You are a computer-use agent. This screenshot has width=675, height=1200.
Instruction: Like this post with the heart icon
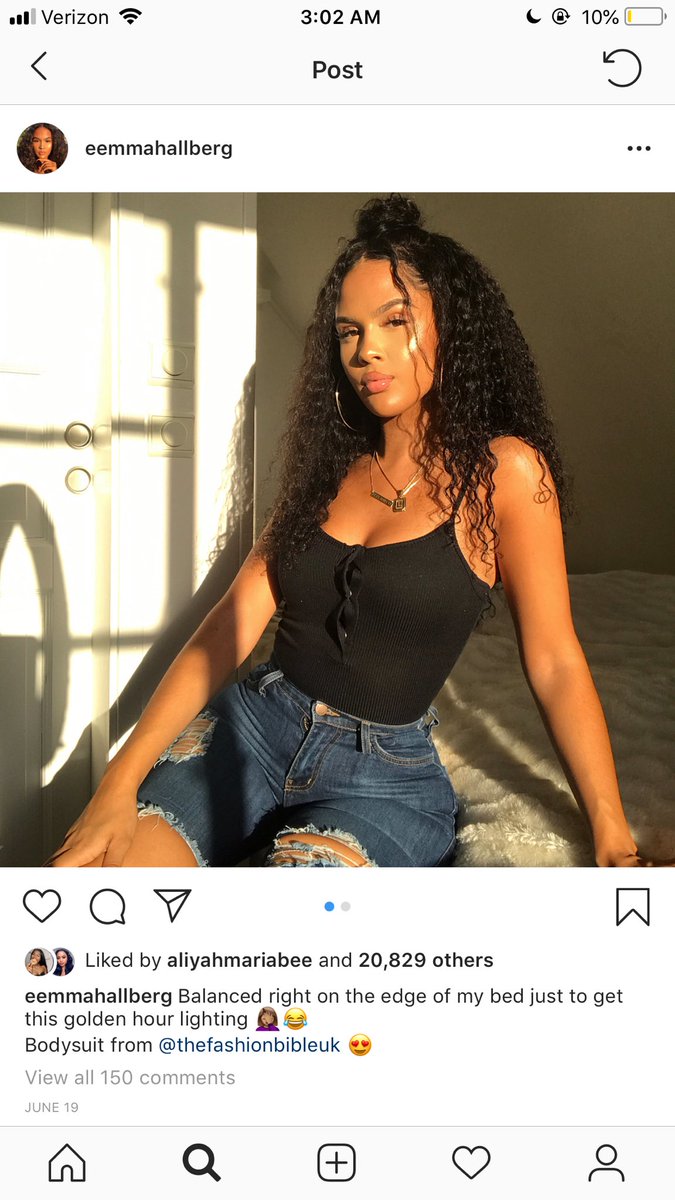(42, 906)
